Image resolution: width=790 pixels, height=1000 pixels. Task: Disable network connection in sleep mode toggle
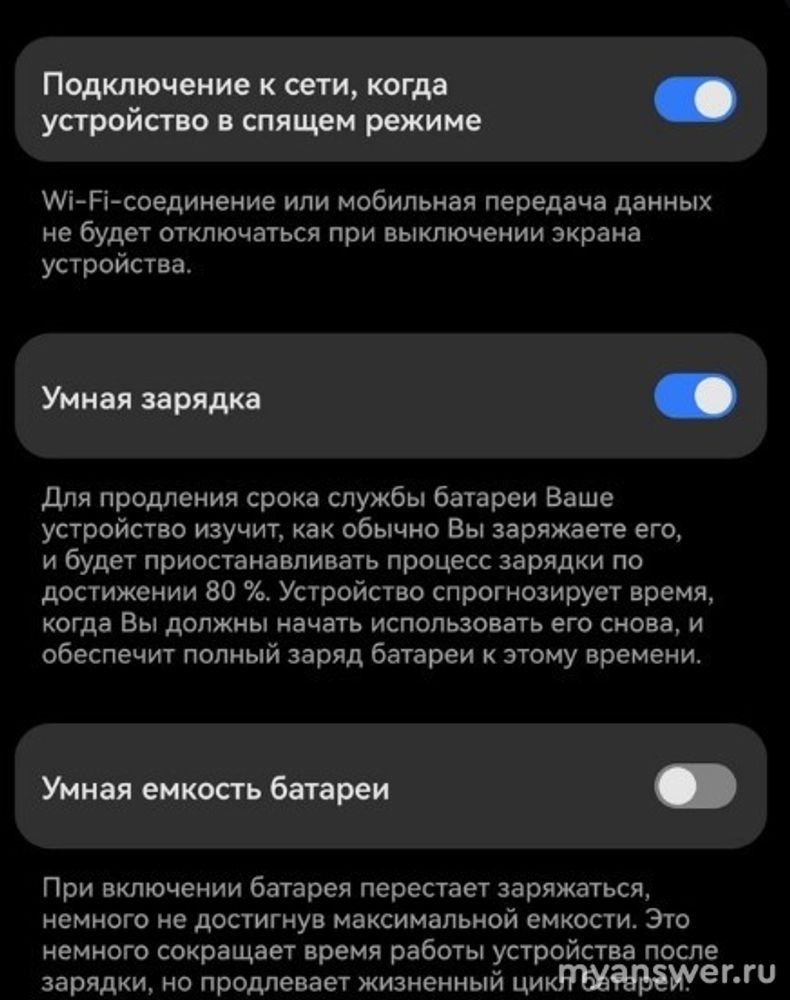pyautogui.click(x=695, y=101)
